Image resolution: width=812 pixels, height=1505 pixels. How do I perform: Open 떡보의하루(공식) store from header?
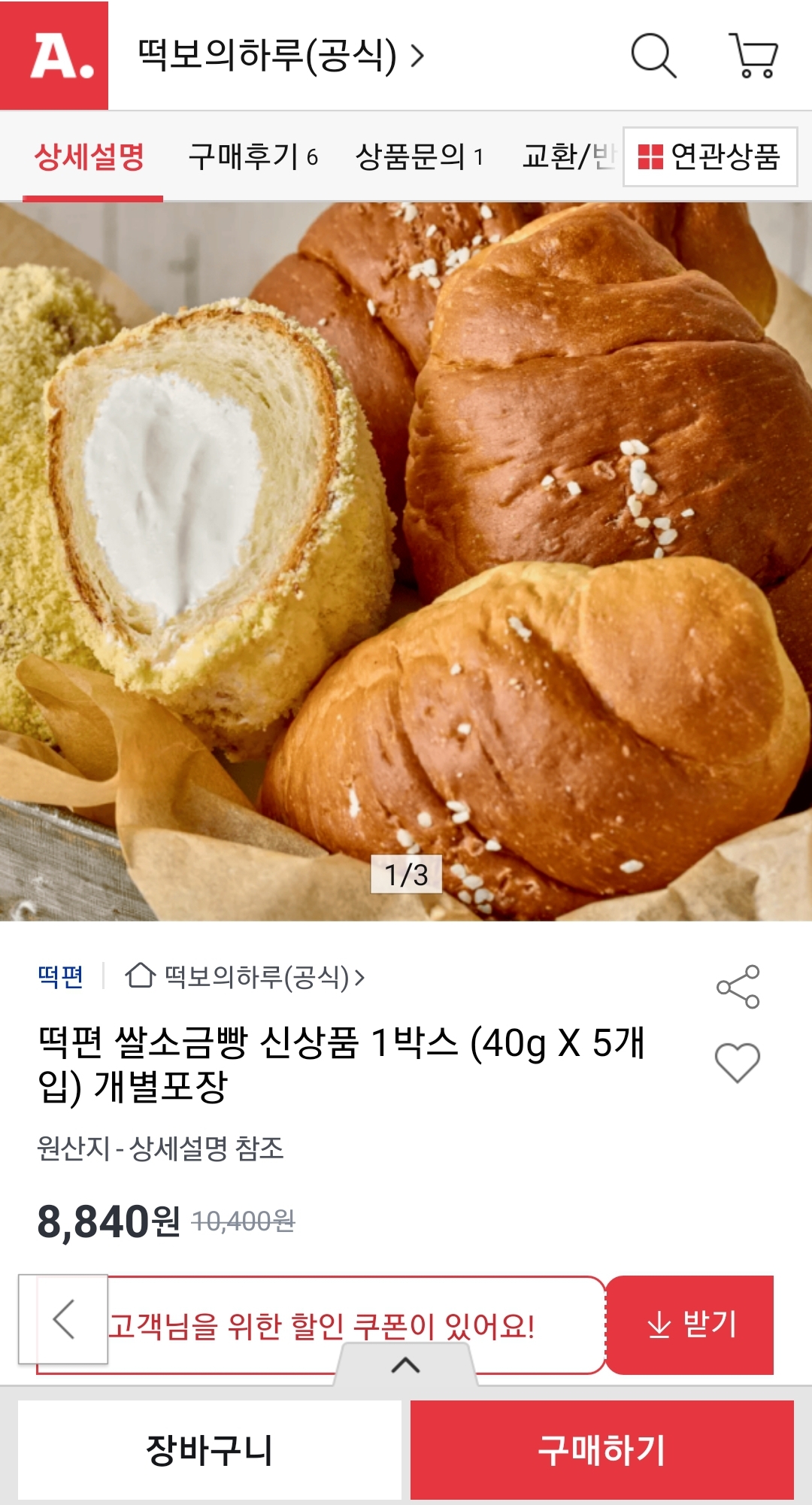(281, 56)
